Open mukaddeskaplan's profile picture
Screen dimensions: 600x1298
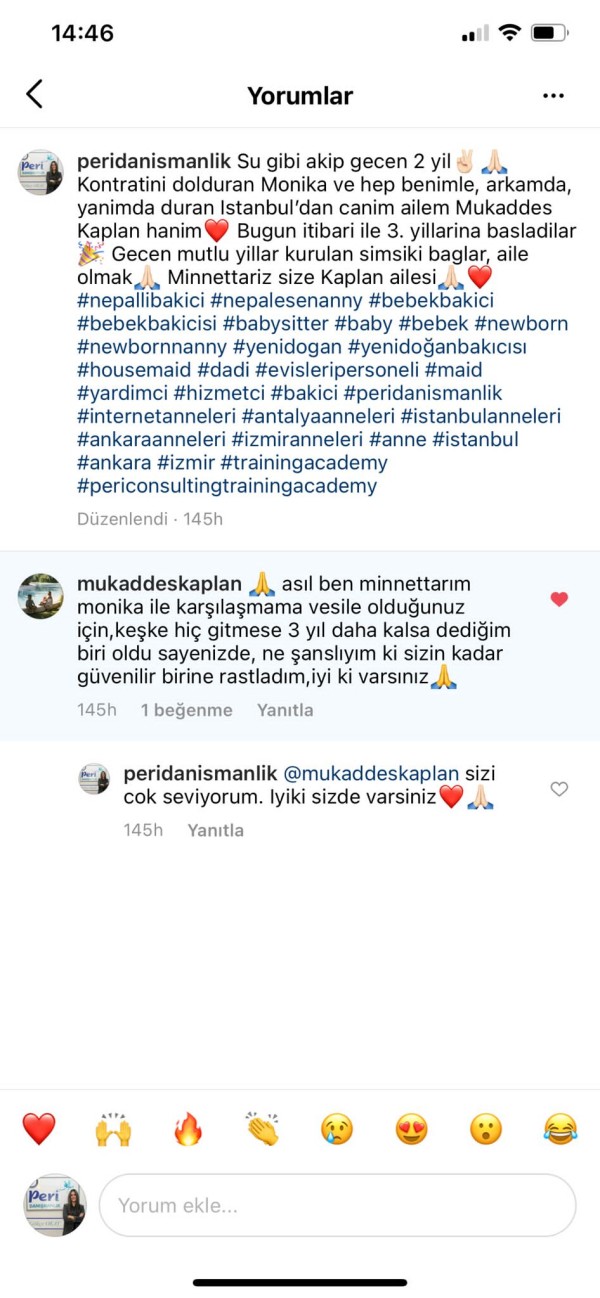tap(41, 596)
